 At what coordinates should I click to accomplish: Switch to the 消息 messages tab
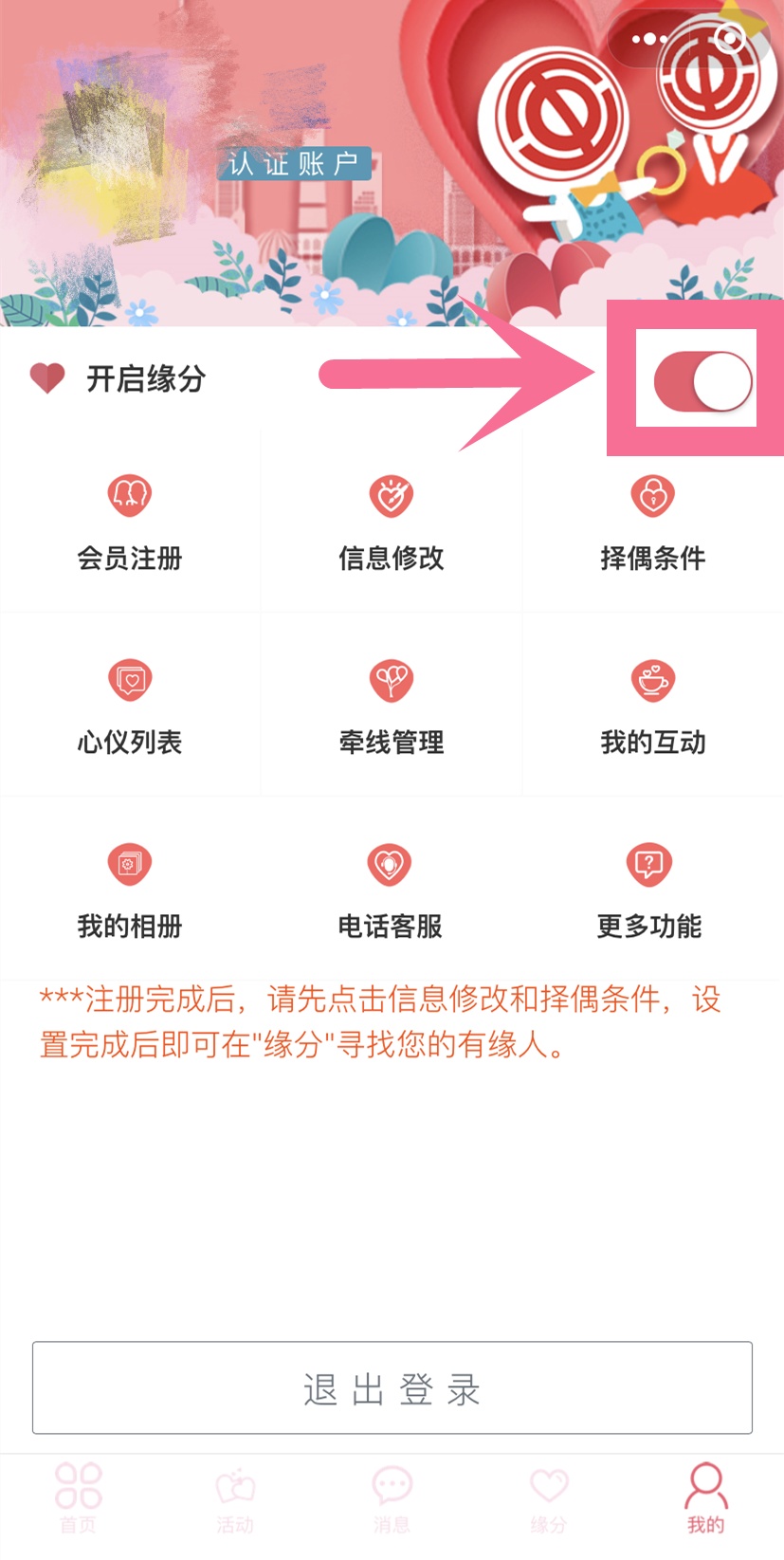tap(392, 1497)
